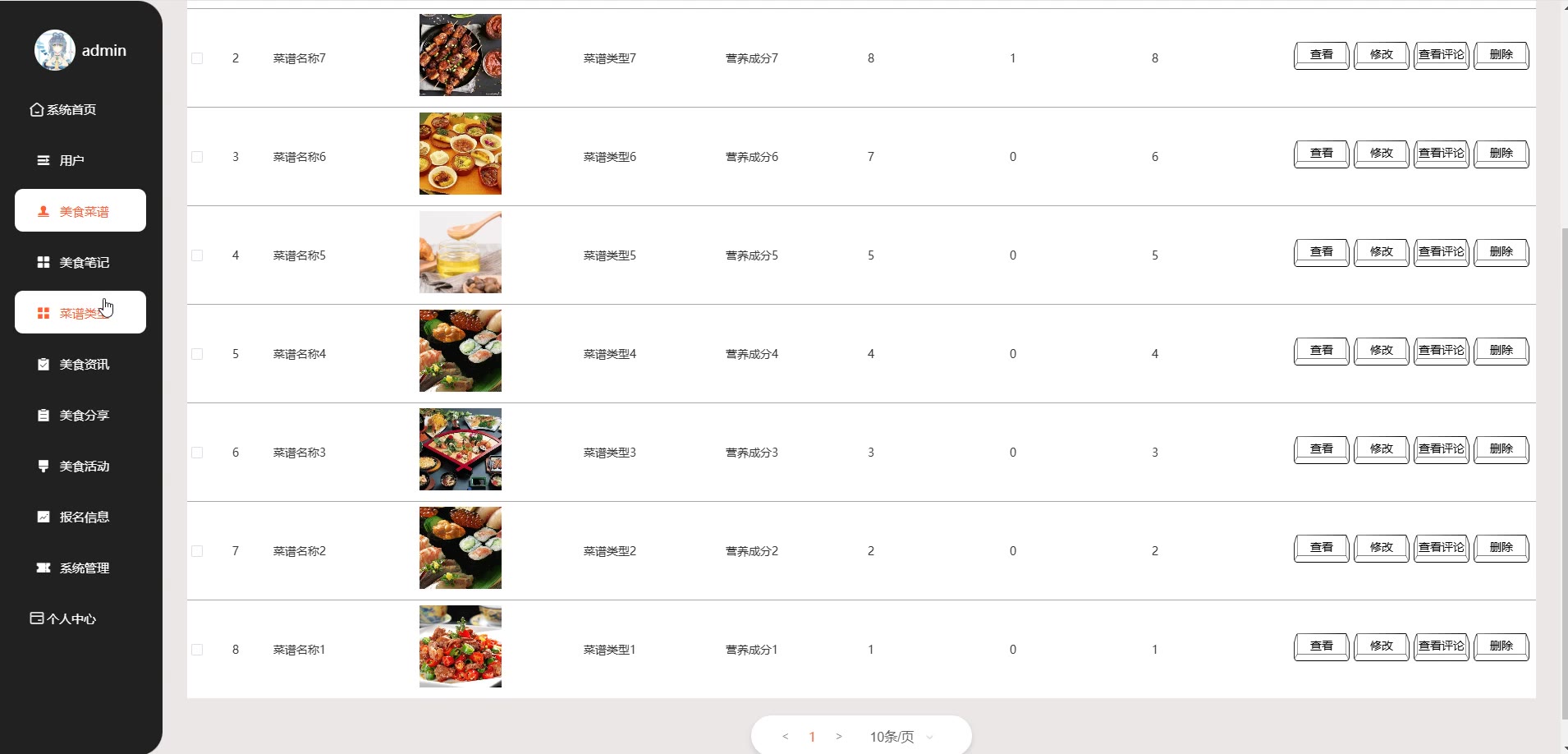This screenshot has width=1568, height=754.
Task: Delete 菜谱名称4 with 删除
Action: tap(1501, 351)
